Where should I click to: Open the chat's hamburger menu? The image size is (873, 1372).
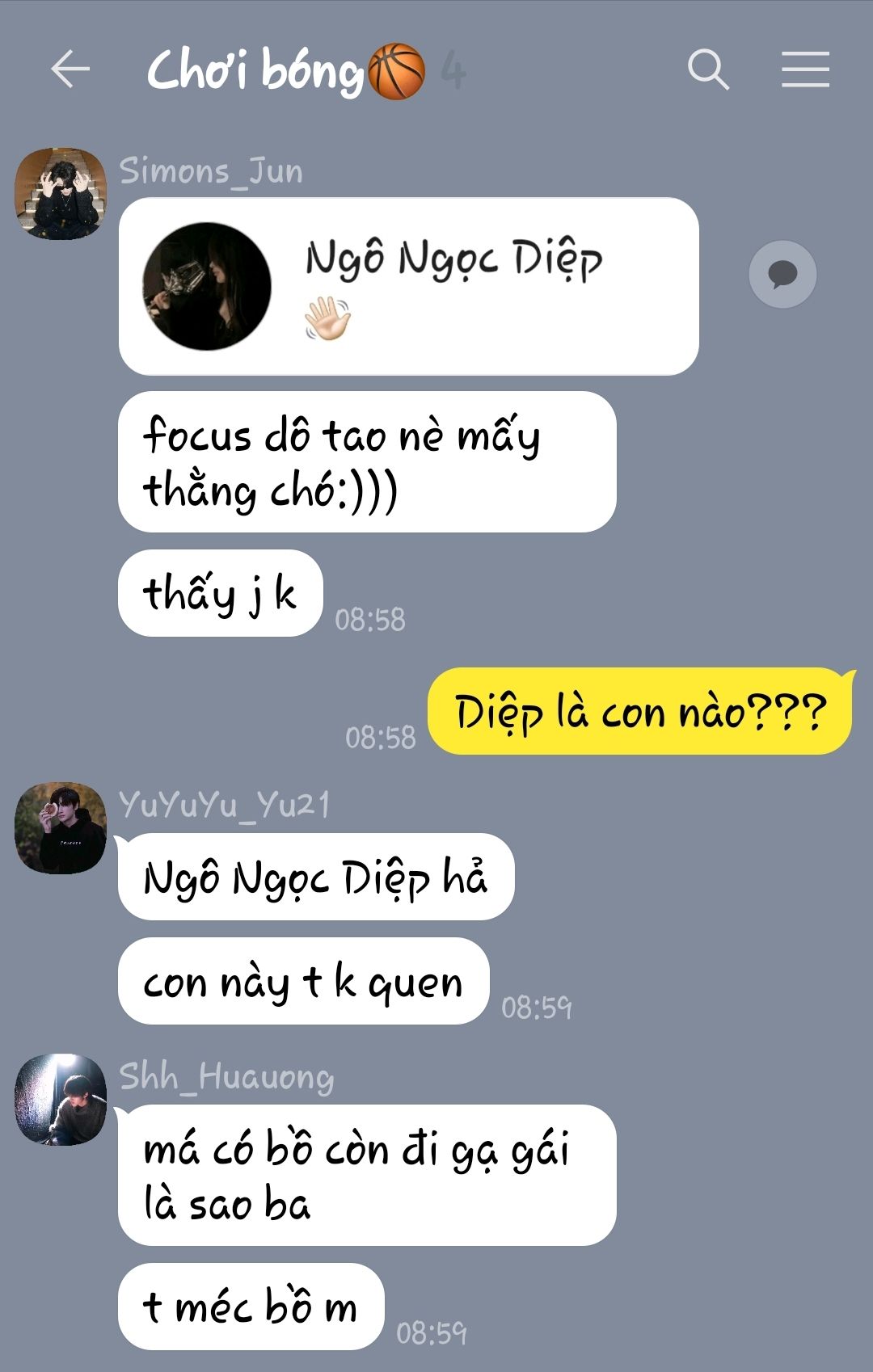click(x=805, y=69)
